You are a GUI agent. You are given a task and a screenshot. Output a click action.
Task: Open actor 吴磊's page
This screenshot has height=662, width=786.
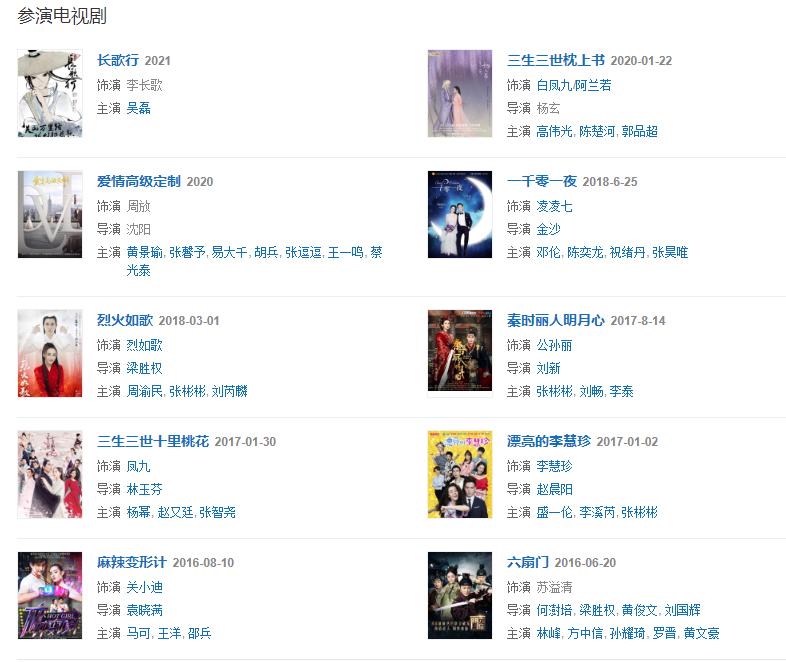138,108
